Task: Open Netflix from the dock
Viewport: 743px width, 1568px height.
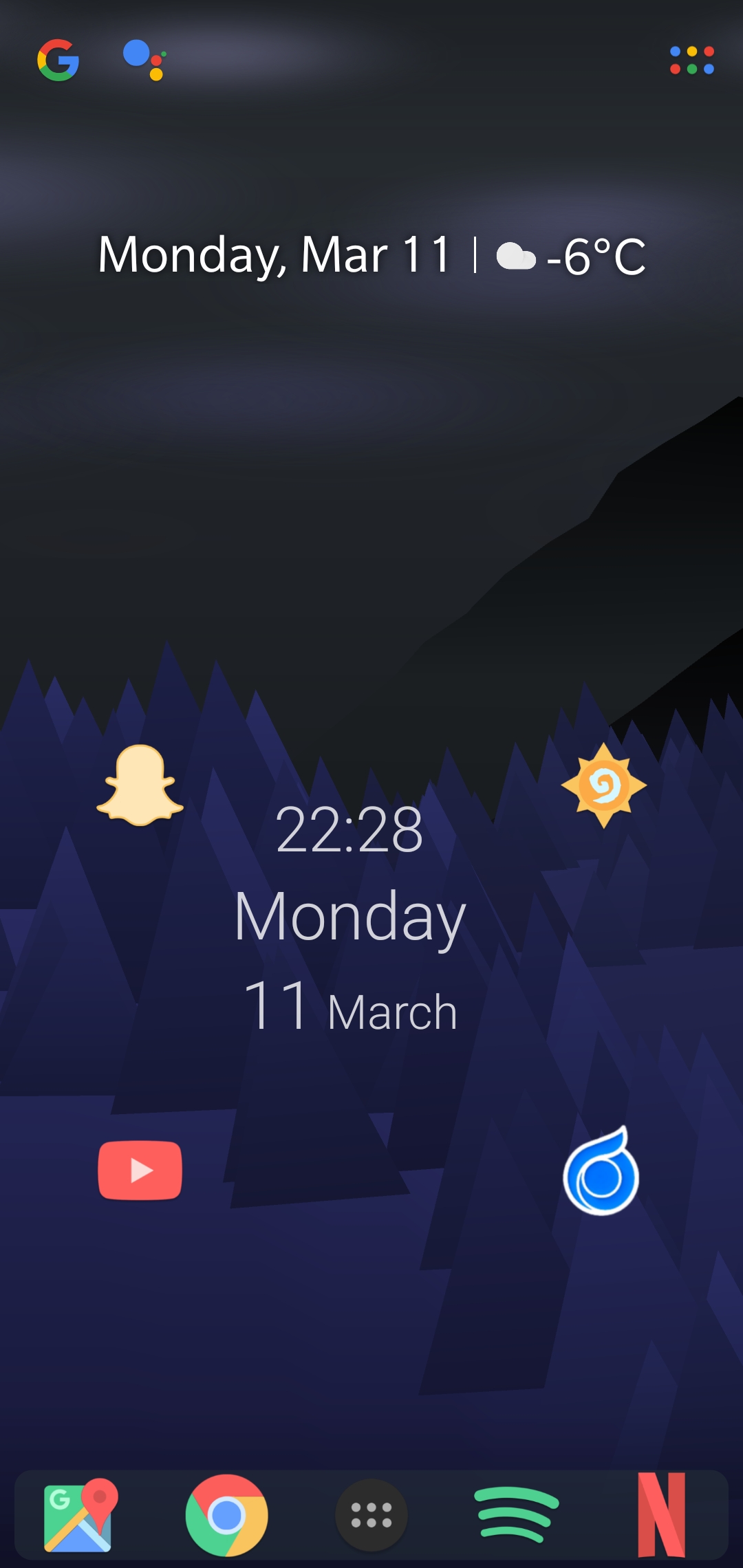Action: (661, 1515)
